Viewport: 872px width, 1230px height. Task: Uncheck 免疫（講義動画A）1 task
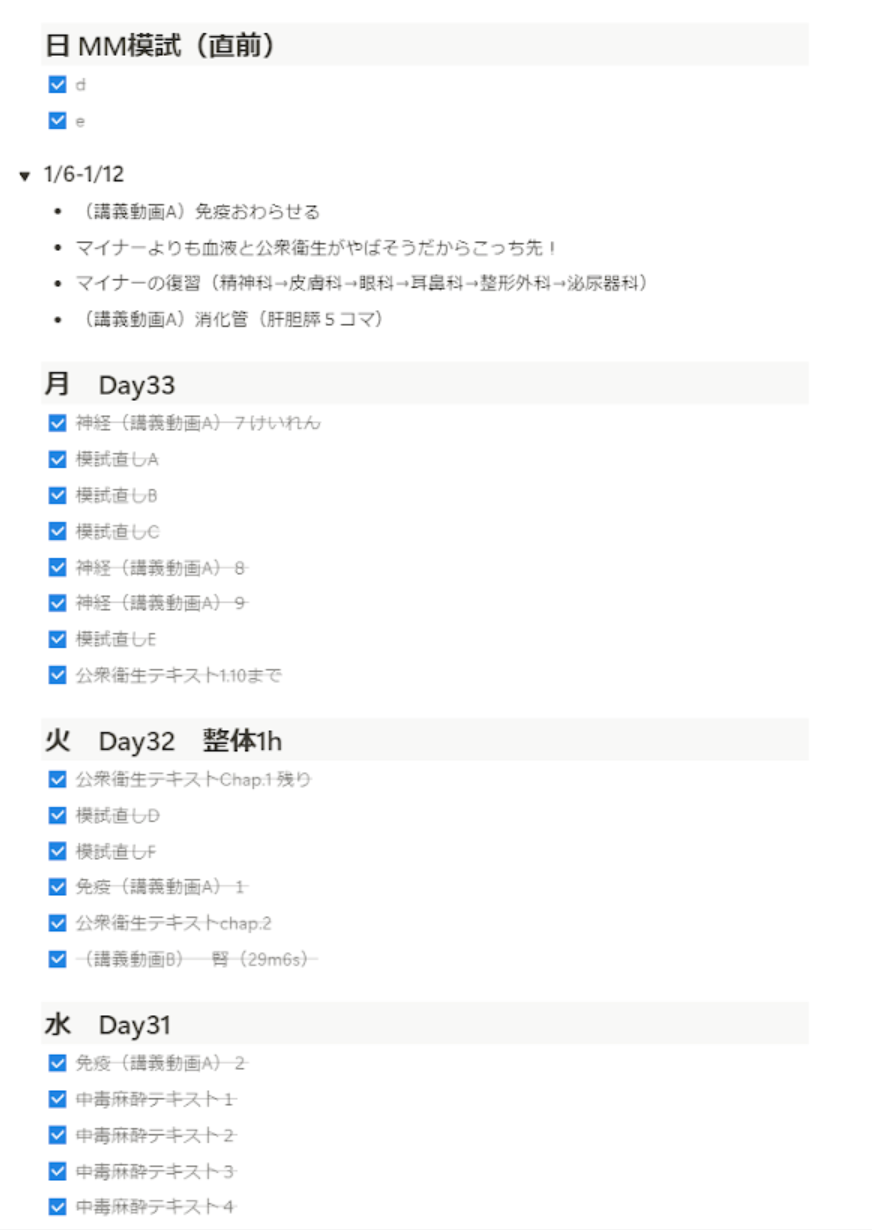tap(57, 887)
